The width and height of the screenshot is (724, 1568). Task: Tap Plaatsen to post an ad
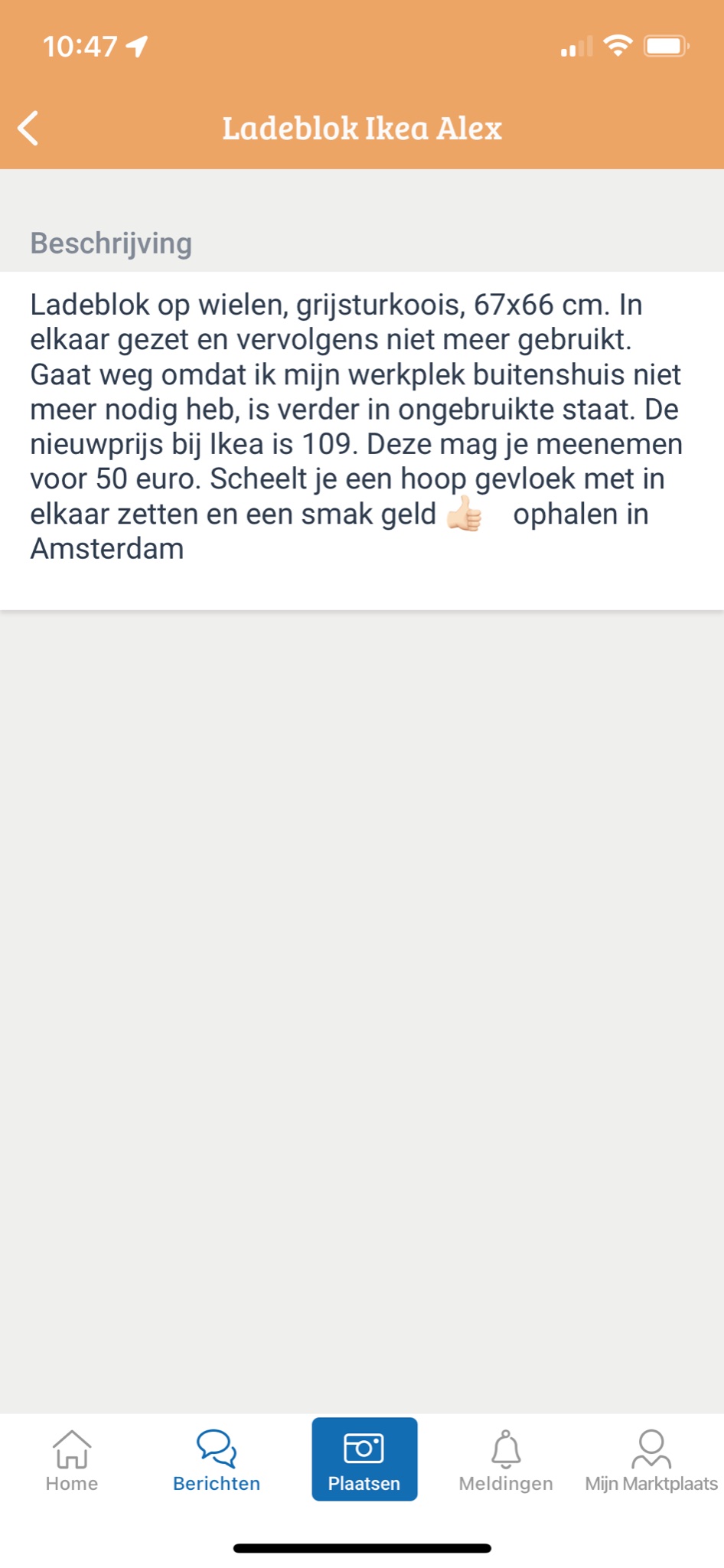tap(364, 1459)
